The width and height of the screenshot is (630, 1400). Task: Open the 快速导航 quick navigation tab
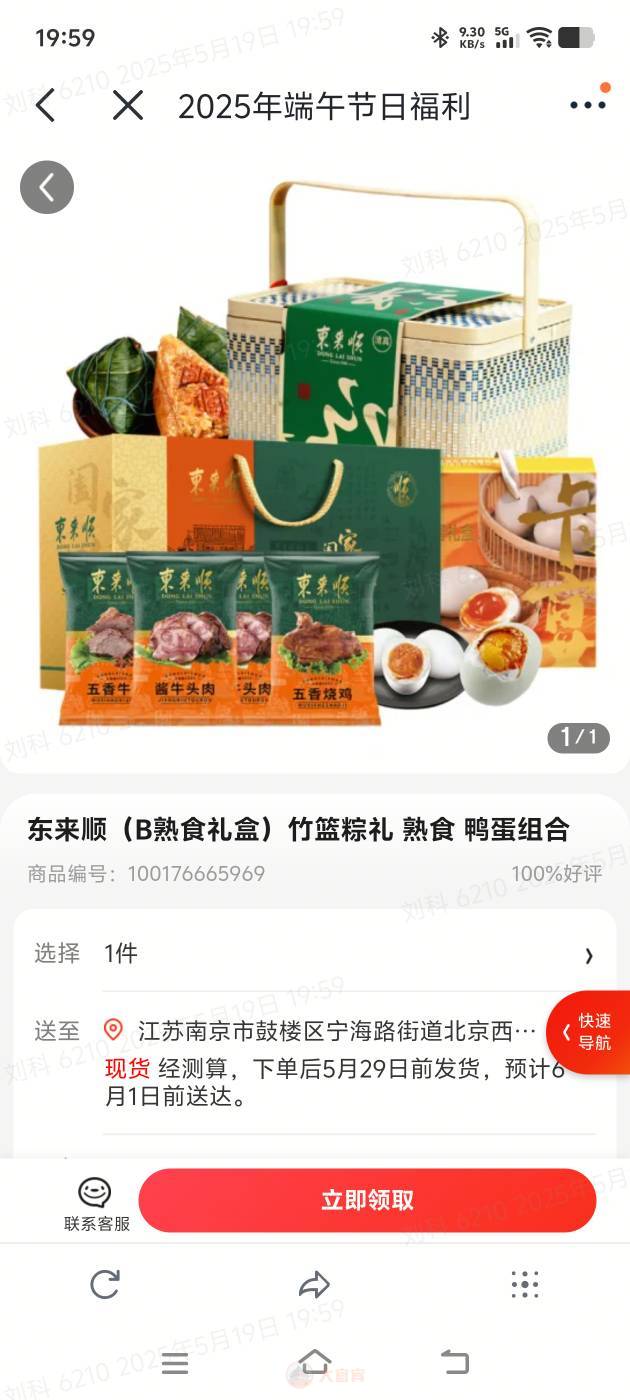pyautogui.click(x=589, y=1031)
